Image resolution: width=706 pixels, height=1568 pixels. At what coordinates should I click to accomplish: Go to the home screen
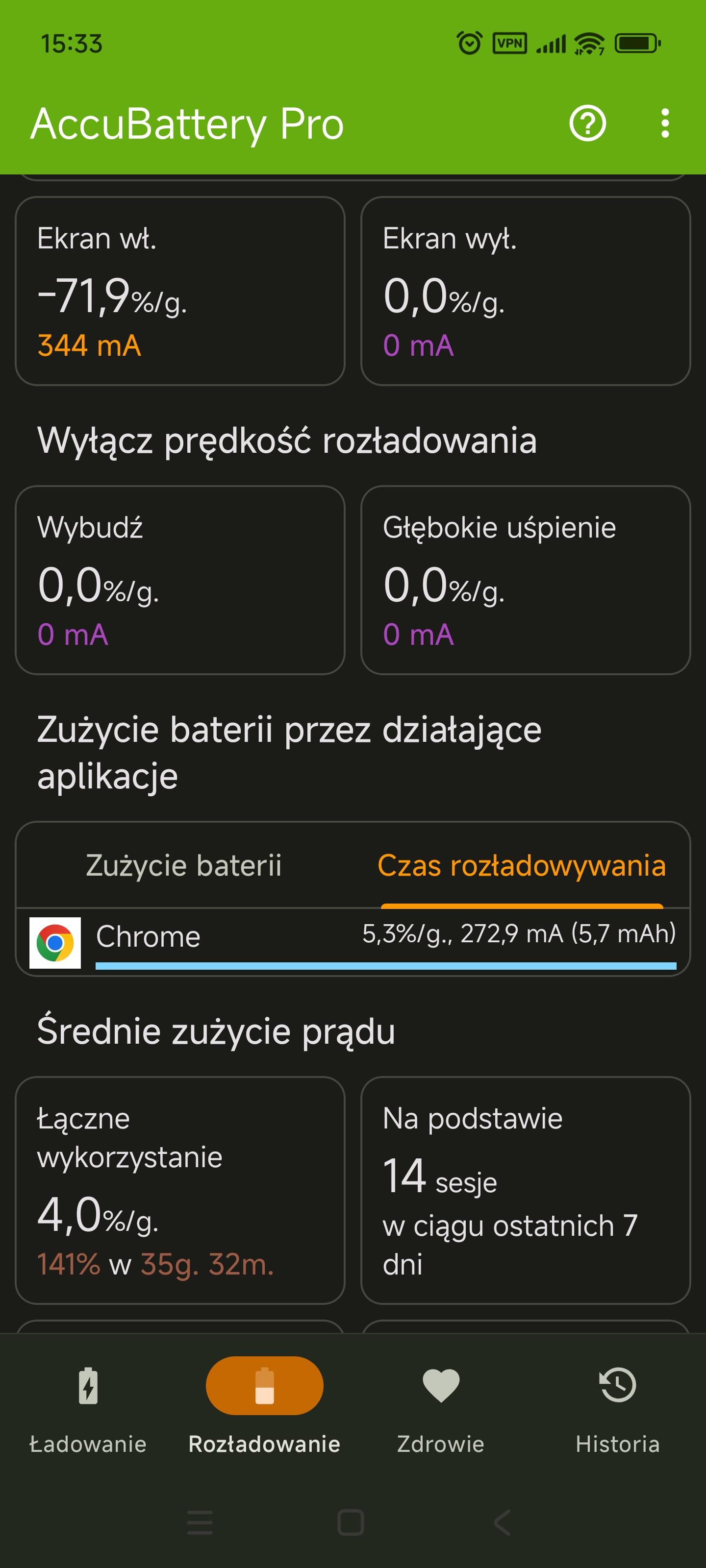pos(350,1522)
